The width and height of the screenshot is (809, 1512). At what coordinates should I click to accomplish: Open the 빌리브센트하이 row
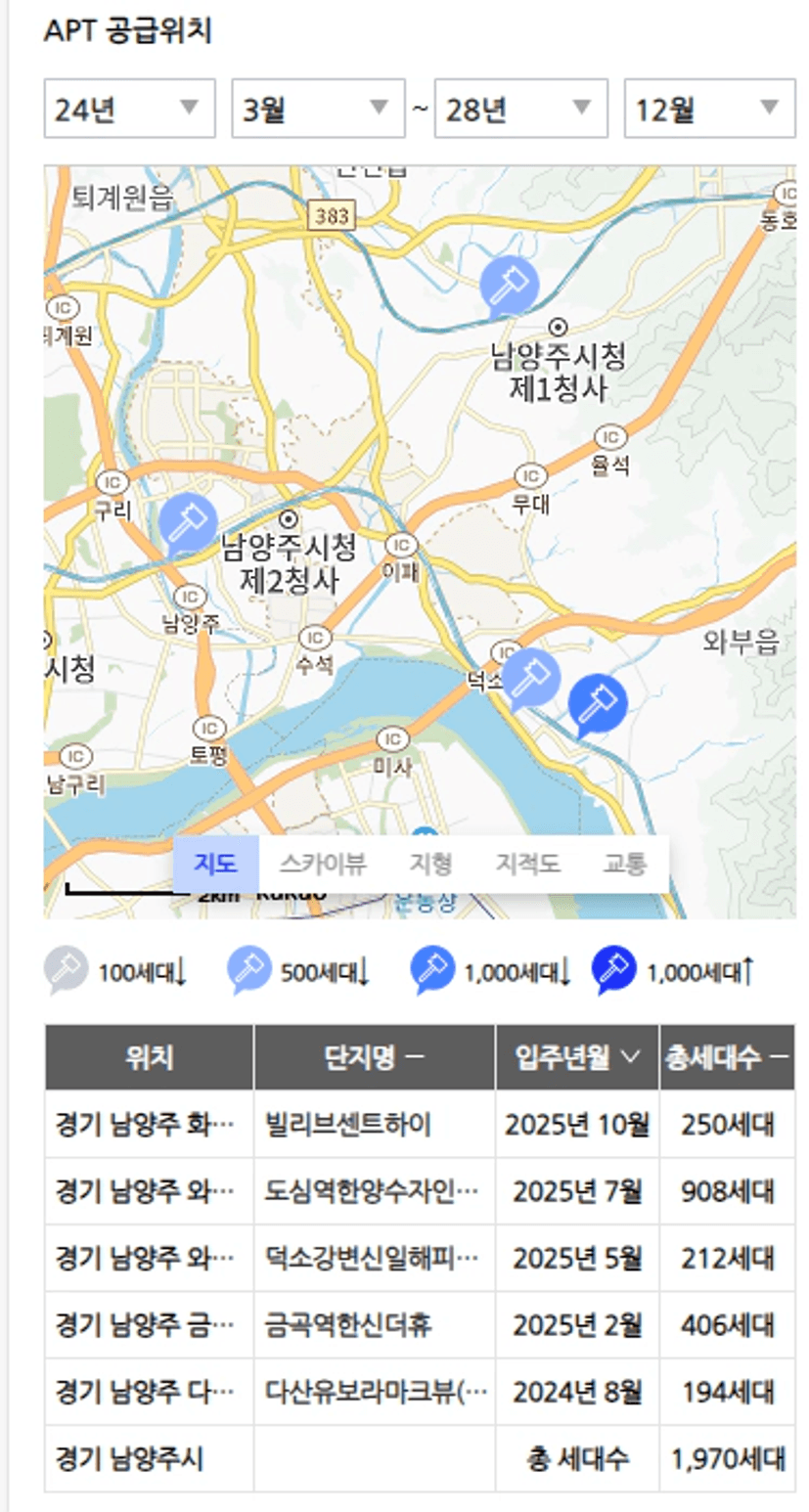tap(420, 1125)
